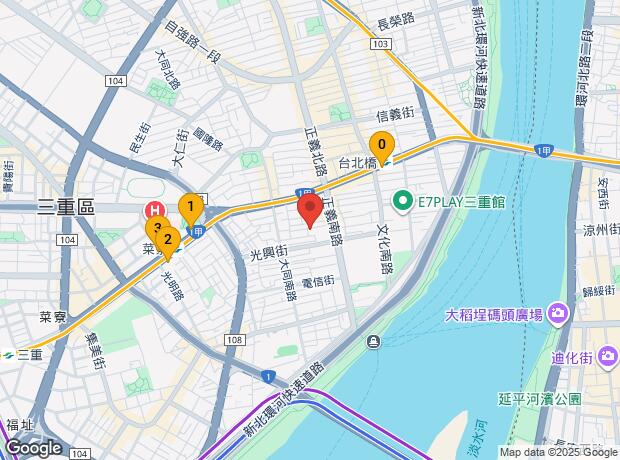Screen dimensions: 620x460
Task: Select the 大稻埕碼頭廣場 place marker
Action: [558, 315]
